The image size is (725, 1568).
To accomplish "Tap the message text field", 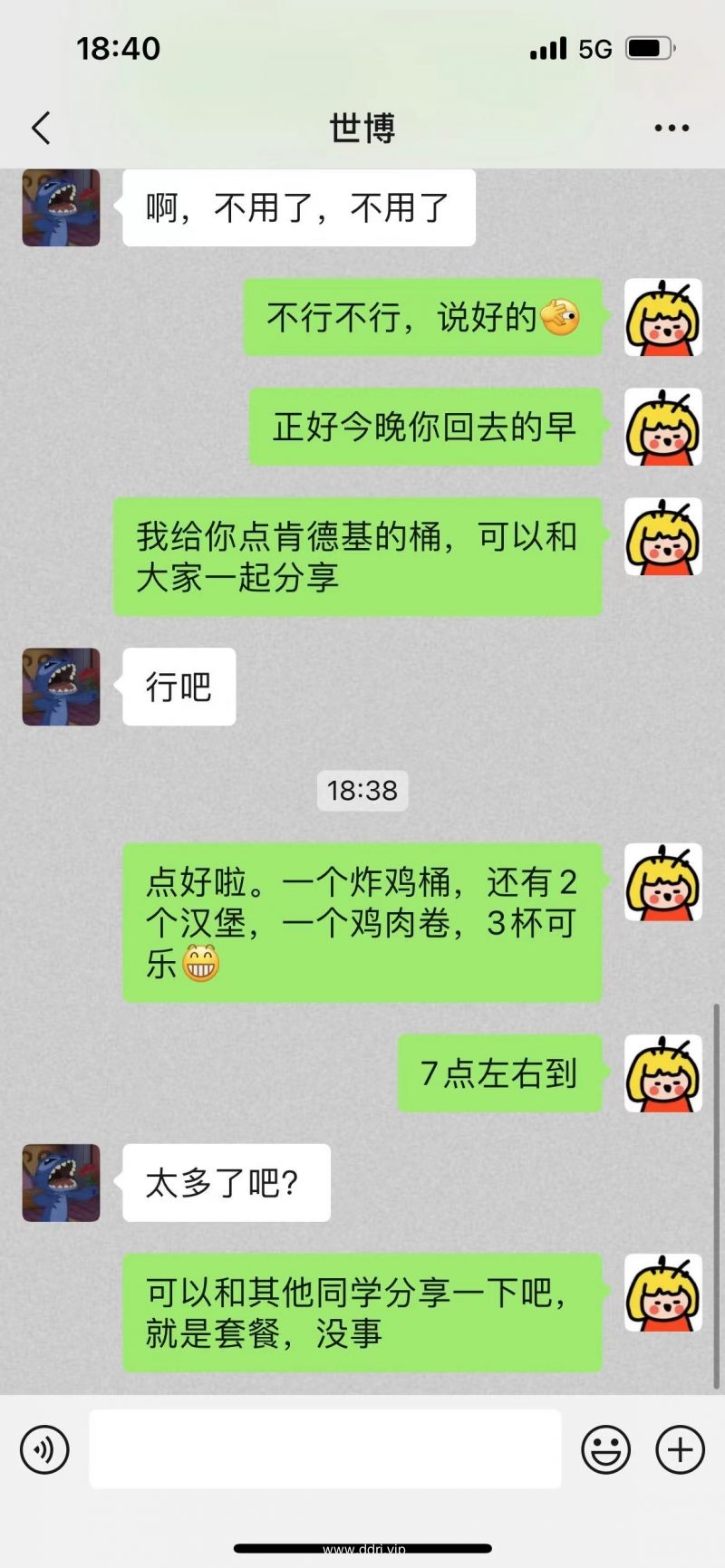I will click(x=324, y=1449).
